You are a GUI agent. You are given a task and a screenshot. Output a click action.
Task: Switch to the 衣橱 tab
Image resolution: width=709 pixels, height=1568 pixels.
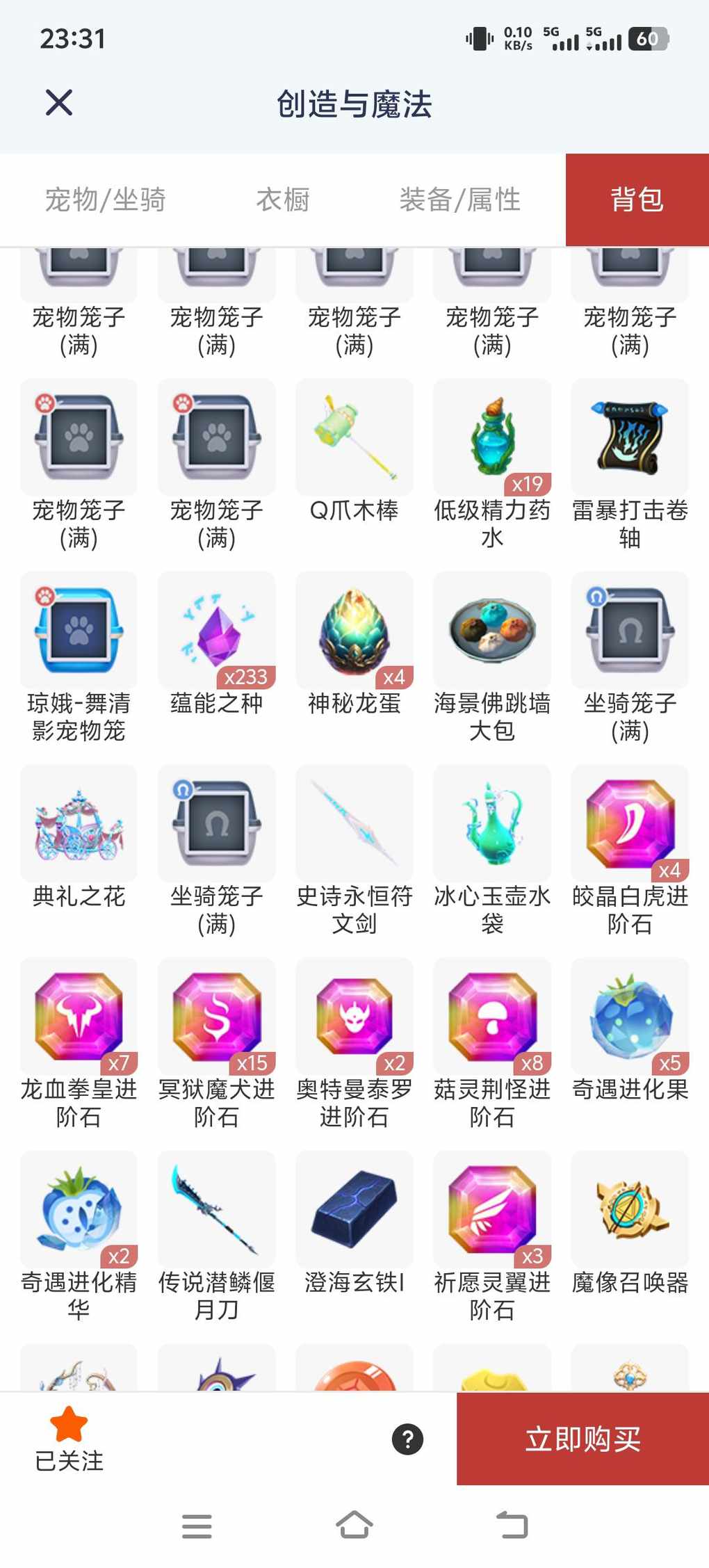283,200
